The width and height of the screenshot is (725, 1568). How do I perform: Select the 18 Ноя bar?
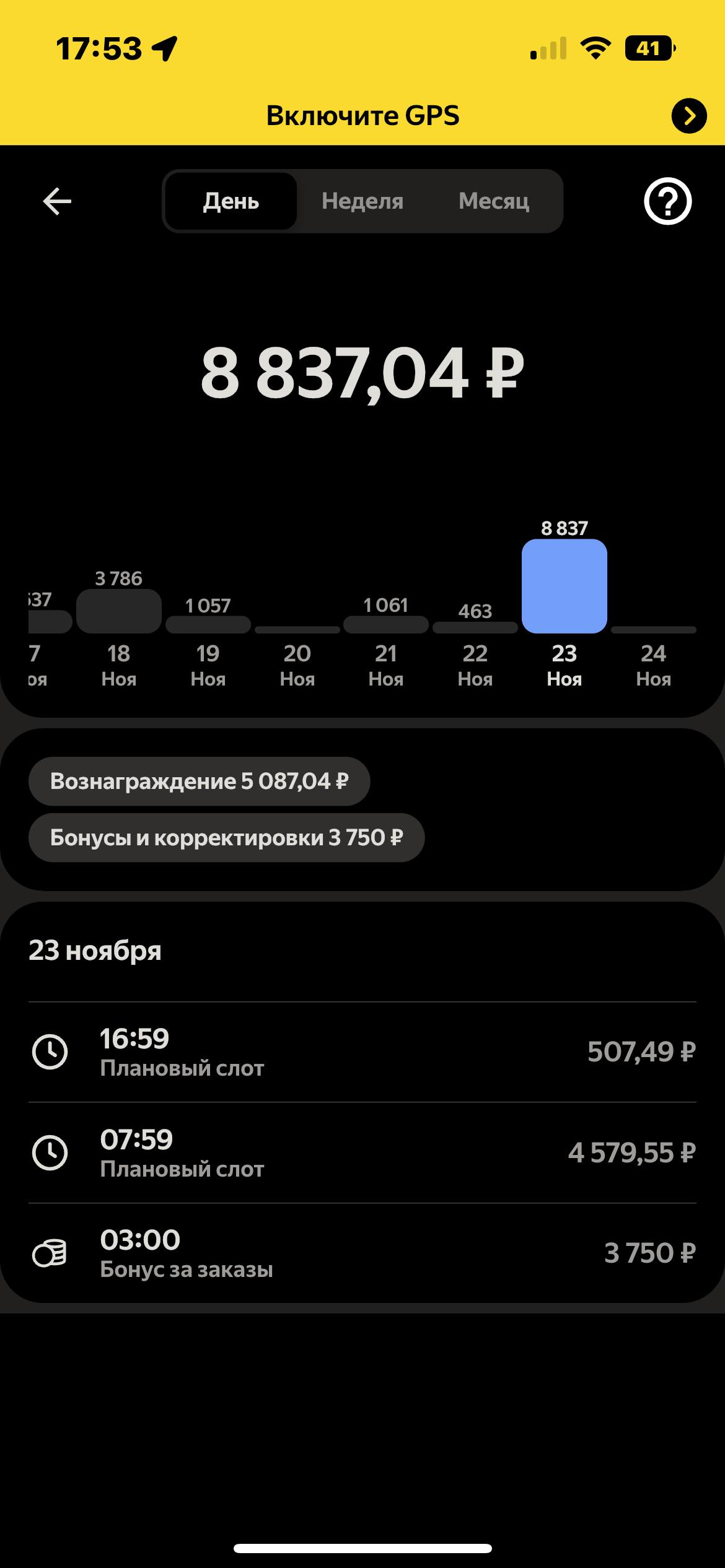[x=119, y=611]
